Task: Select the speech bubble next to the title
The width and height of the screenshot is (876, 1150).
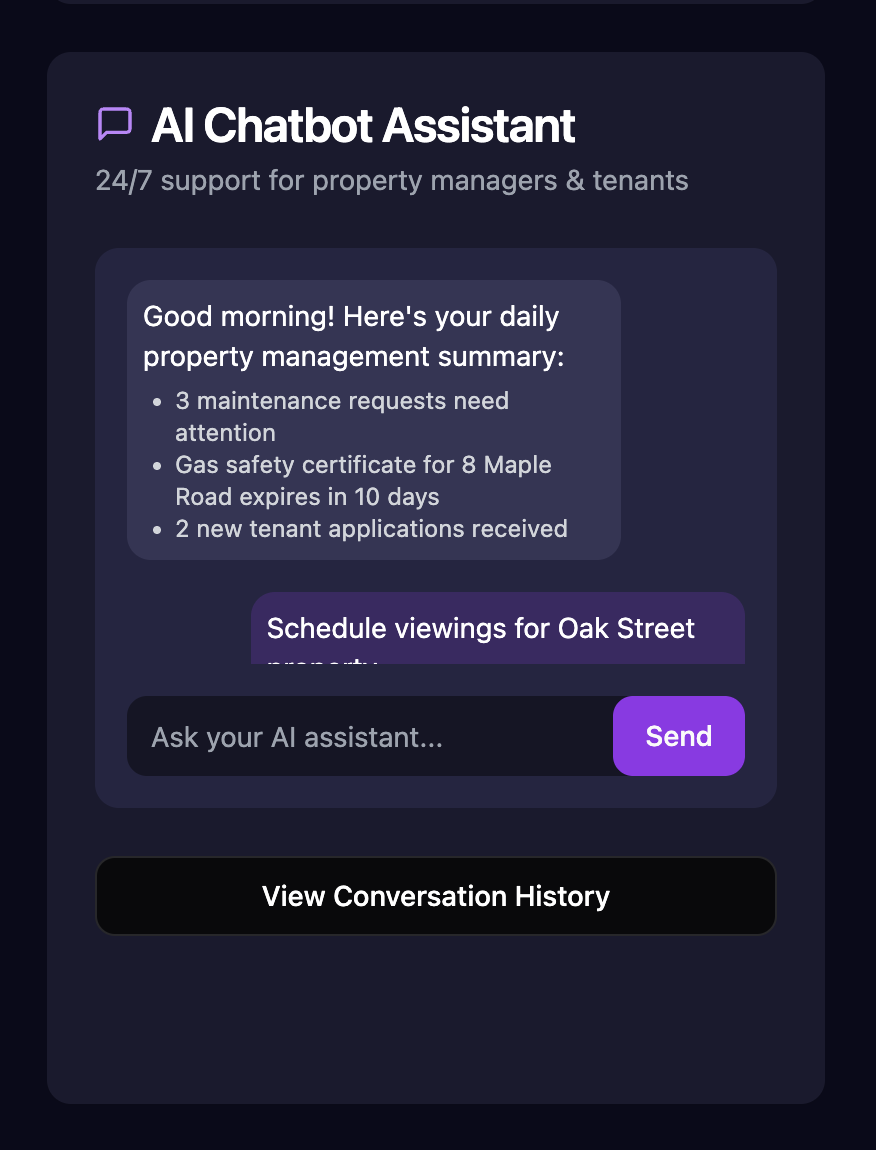Action: 114,122
